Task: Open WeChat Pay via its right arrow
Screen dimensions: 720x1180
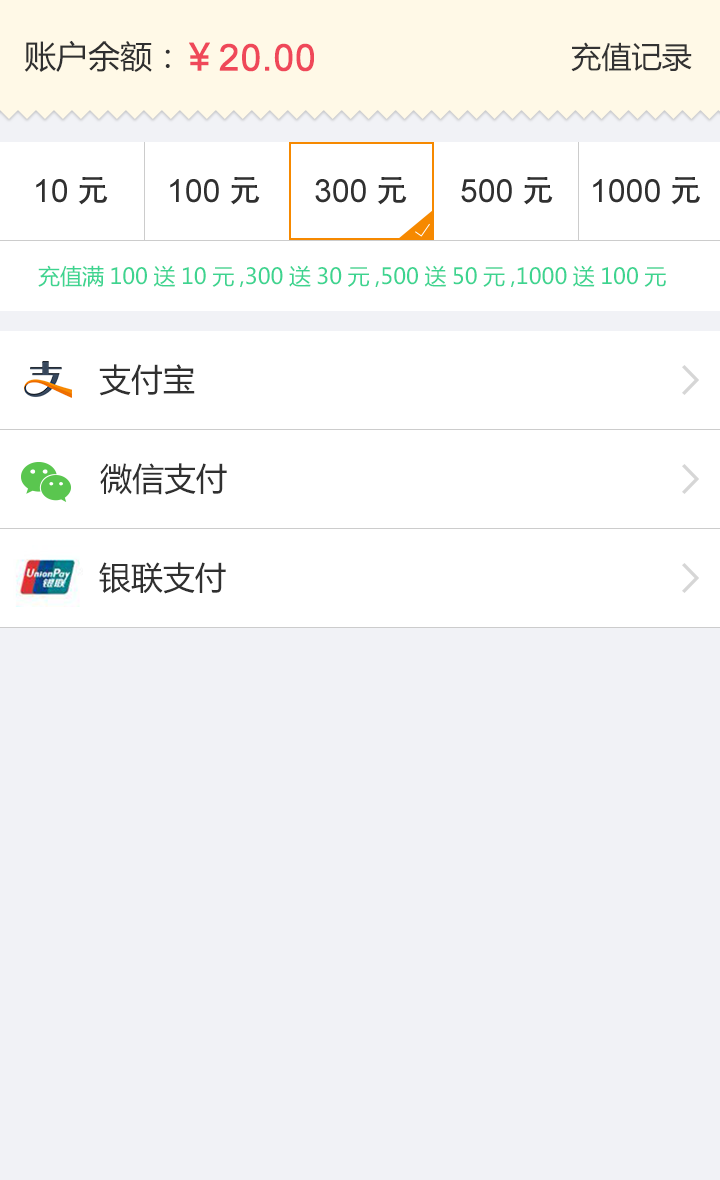Action: click(x=689, y=480)
